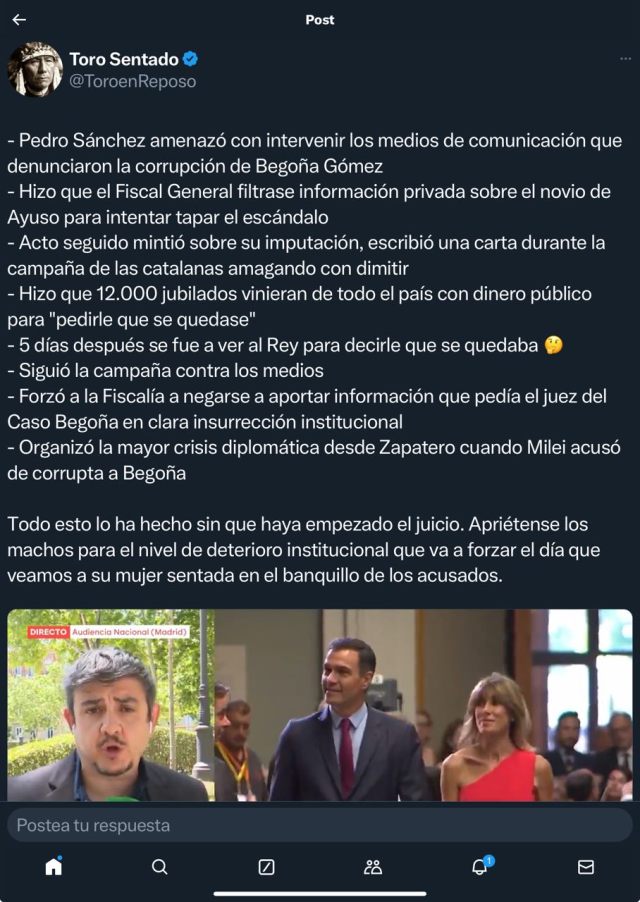This screenshot has height=902, width=640.
Task: Open the Search tab
Action: click(160, 867)
